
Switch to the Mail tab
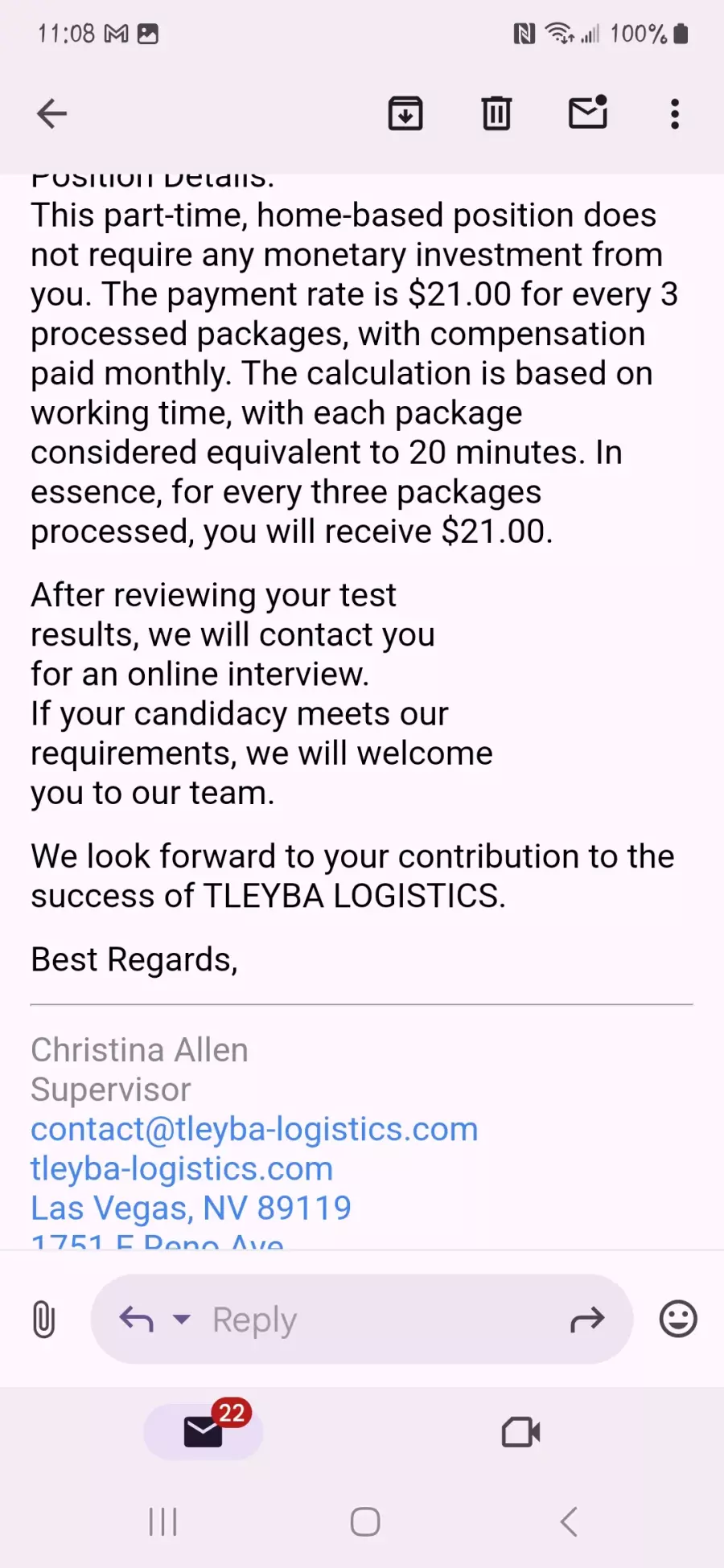click(x=204, y=1432)
